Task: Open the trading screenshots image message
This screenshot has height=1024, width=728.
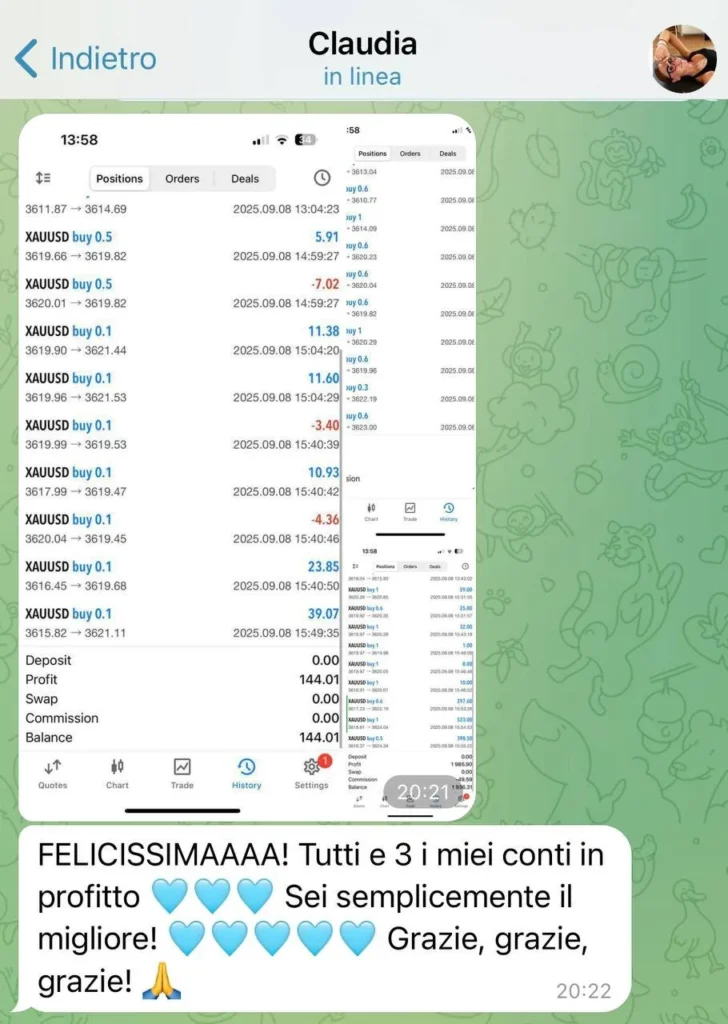Action: (246, 467)
